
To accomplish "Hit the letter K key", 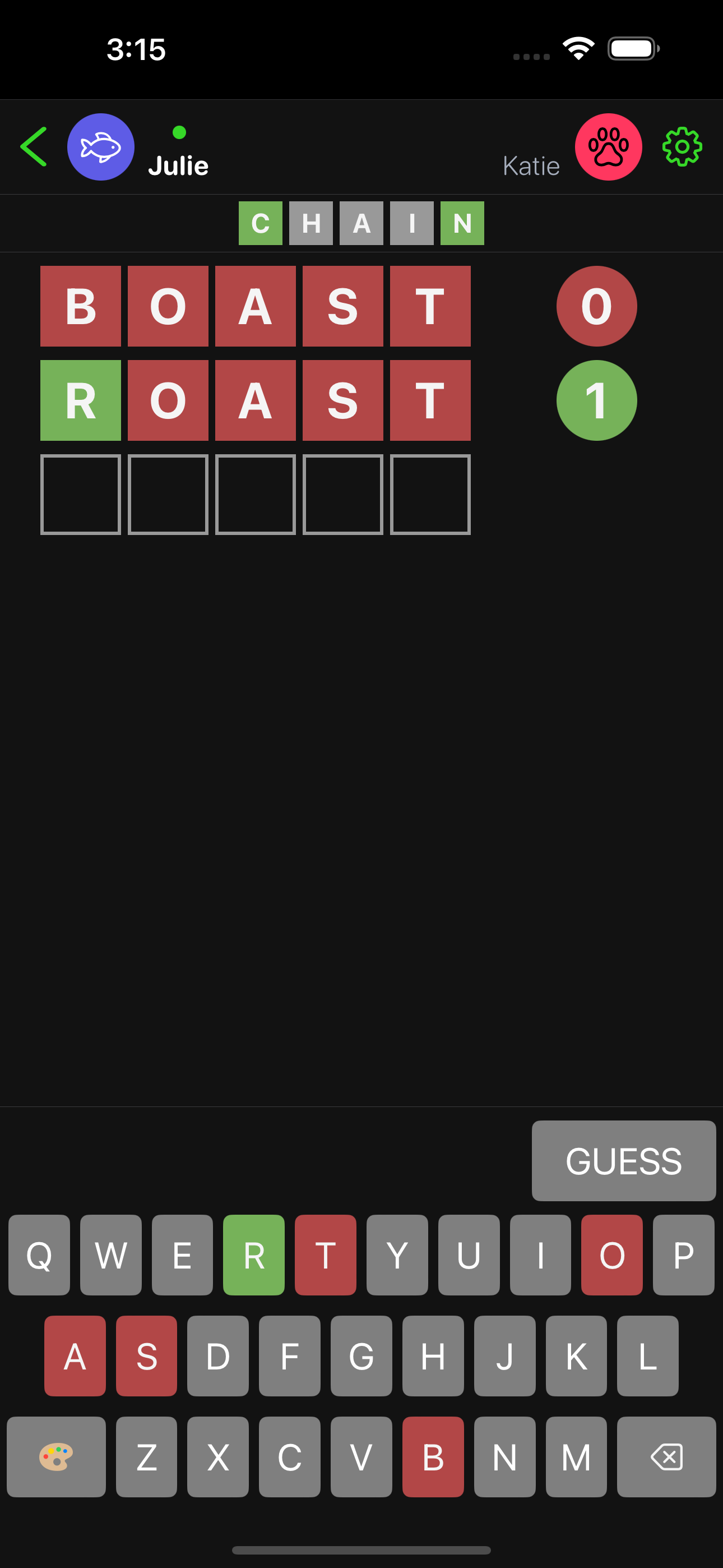I will [x=576, y=1355].
